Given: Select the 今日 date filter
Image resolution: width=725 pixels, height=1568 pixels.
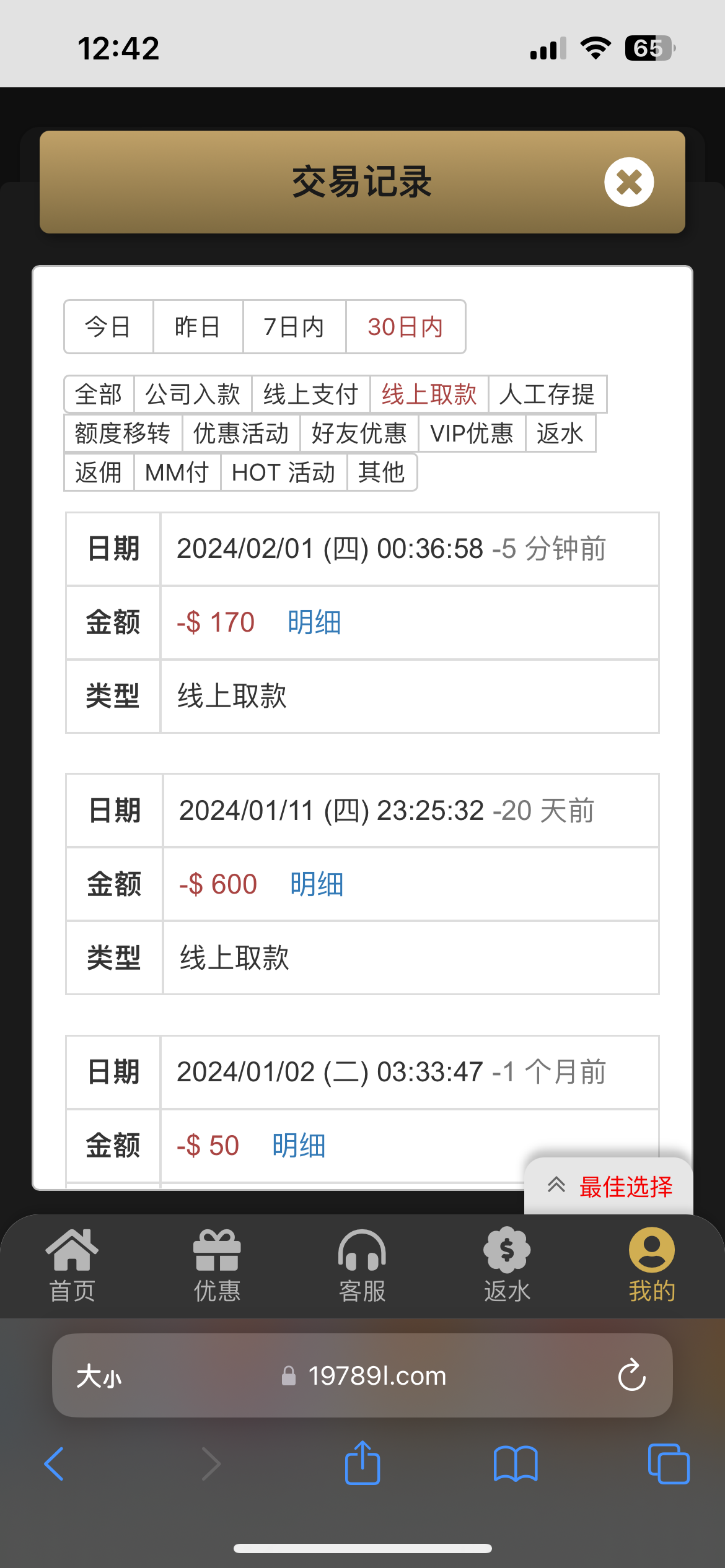Looking at the screenshot, I should tap(108, 327).
